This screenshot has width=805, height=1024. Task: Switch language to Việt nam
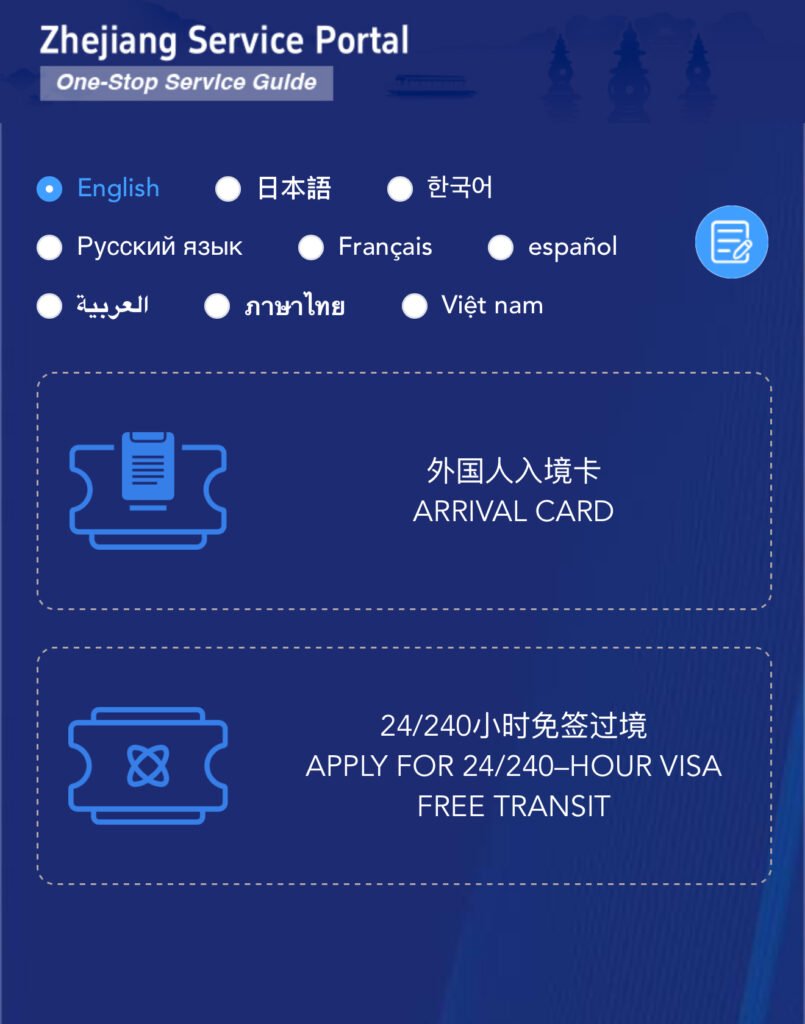[x=414, y=306]
